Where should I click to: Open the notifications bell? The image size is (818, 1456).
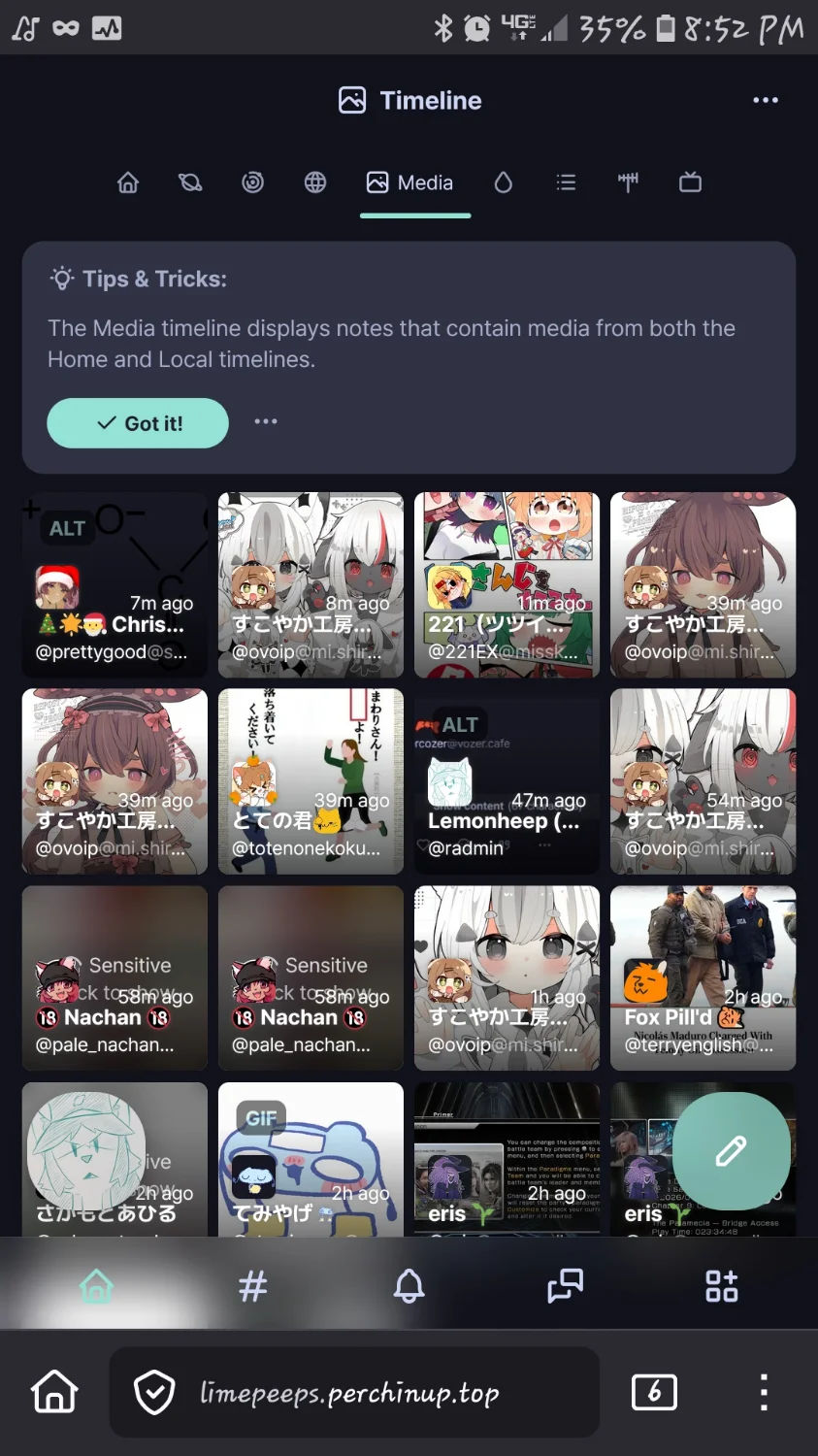point(409,1287)
